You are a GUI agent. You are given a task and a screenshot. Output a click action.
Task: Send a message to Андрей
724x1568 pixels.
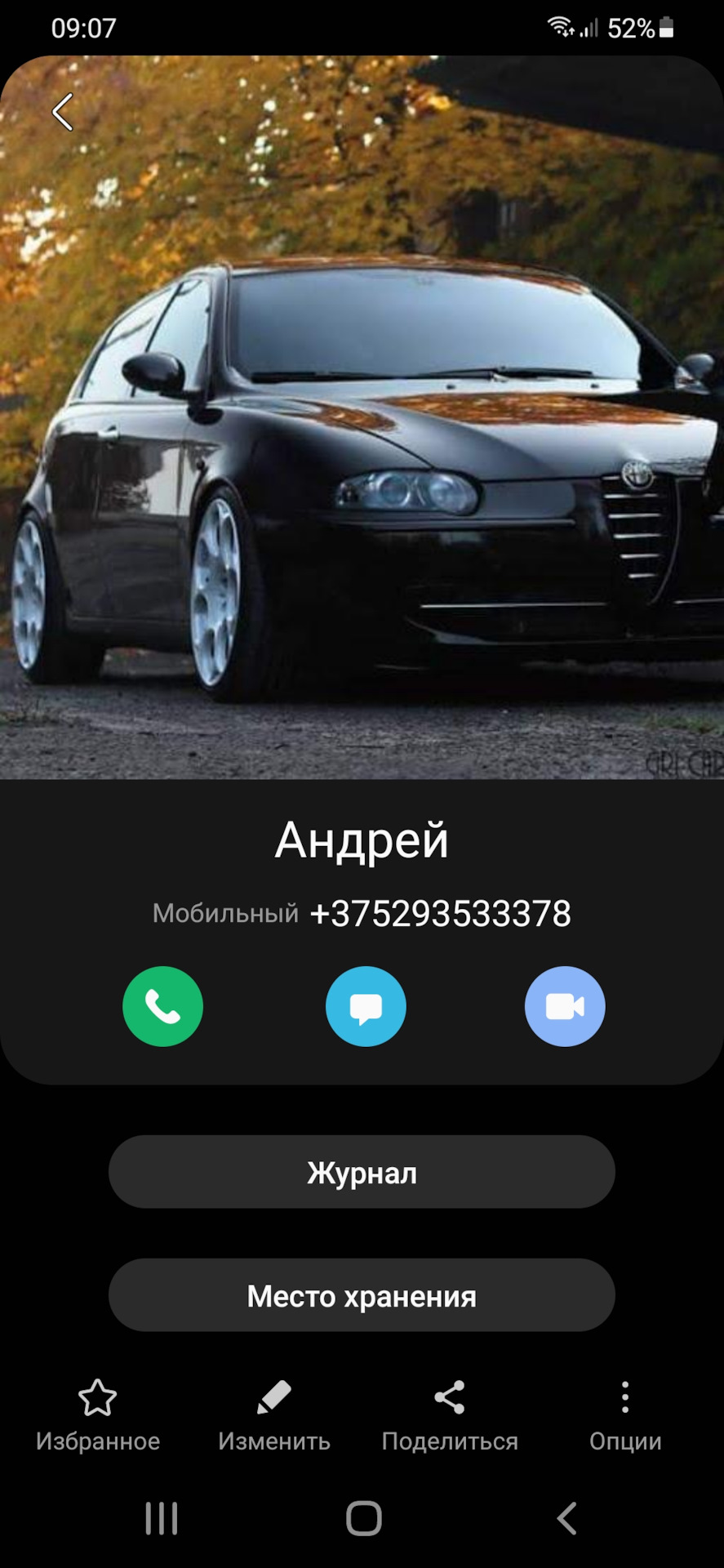366,1006
